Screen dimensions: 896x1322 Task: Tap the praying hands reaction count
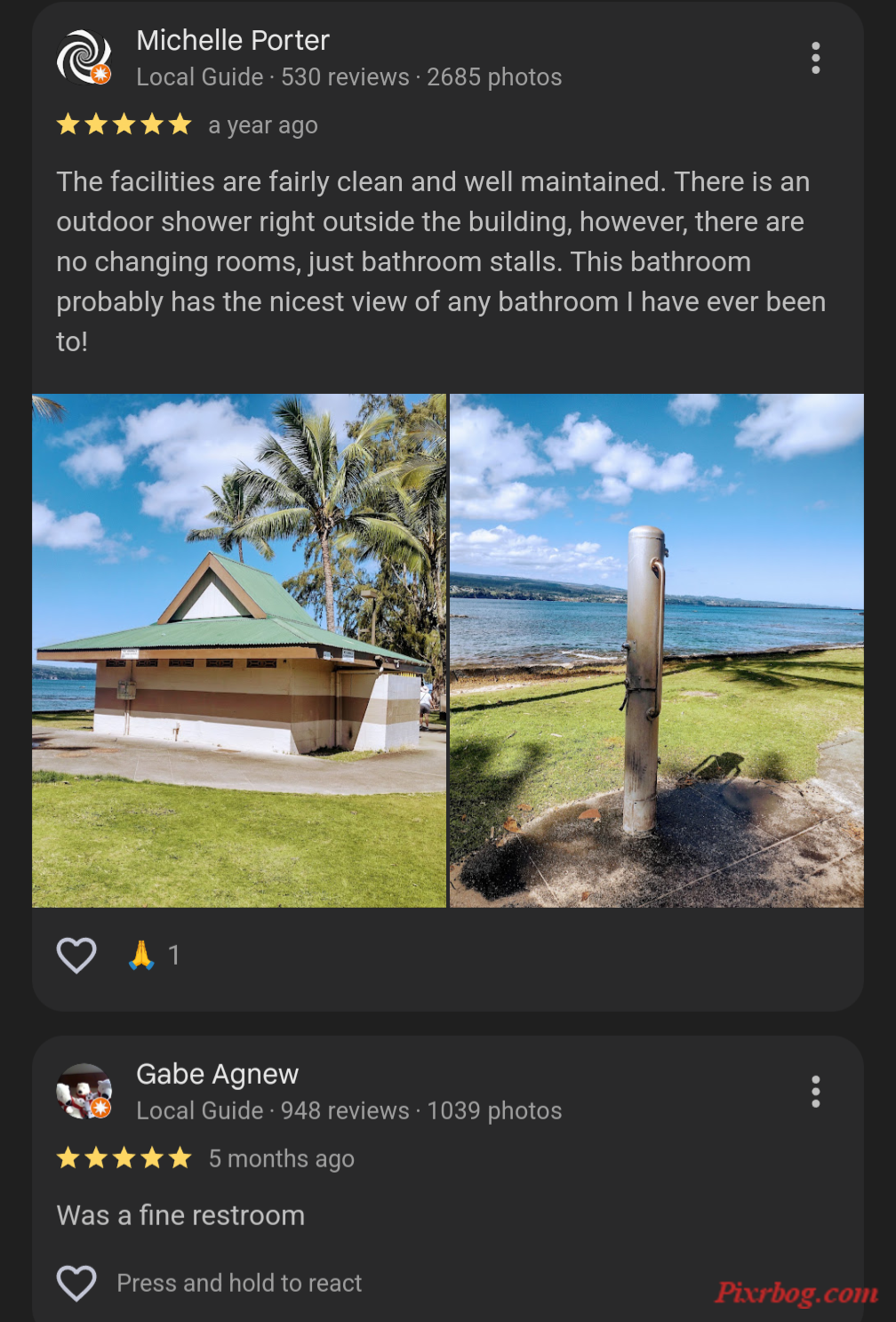[154, 956]
